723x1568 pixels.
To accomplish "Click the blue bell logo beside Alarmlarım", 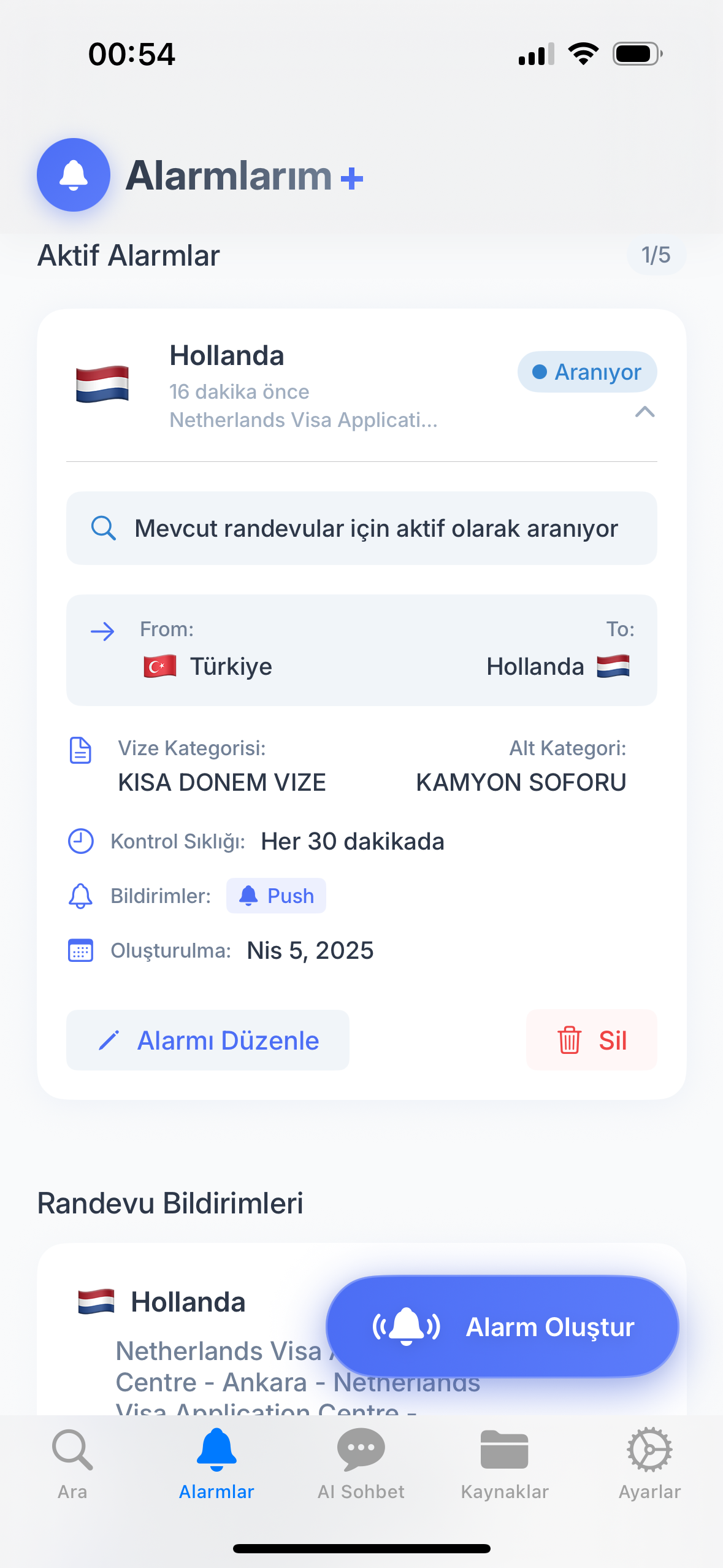I will pos(73,175).
